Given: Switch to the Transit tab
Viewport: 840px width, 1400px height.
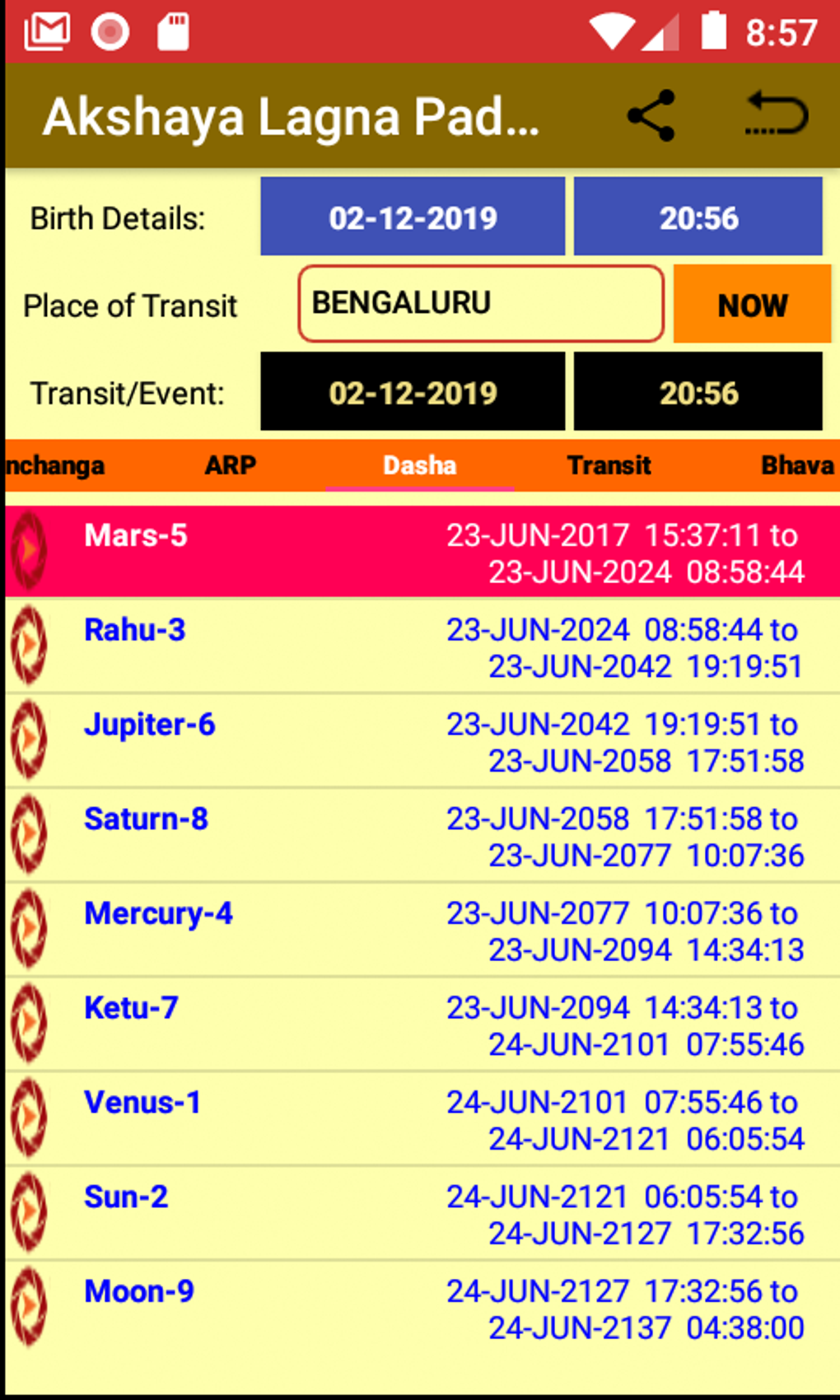Looking at the screenshot, I should click(x=609, y=465).
